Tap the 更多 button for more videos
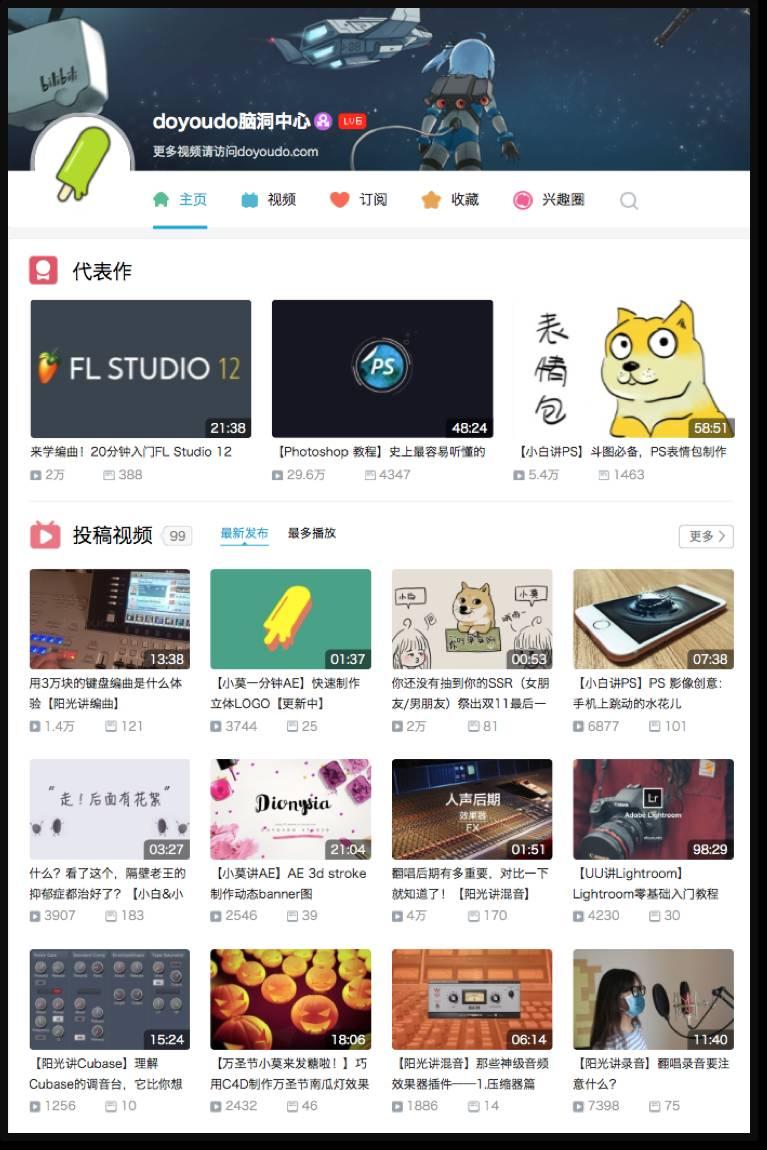 [x=706, y=536]
